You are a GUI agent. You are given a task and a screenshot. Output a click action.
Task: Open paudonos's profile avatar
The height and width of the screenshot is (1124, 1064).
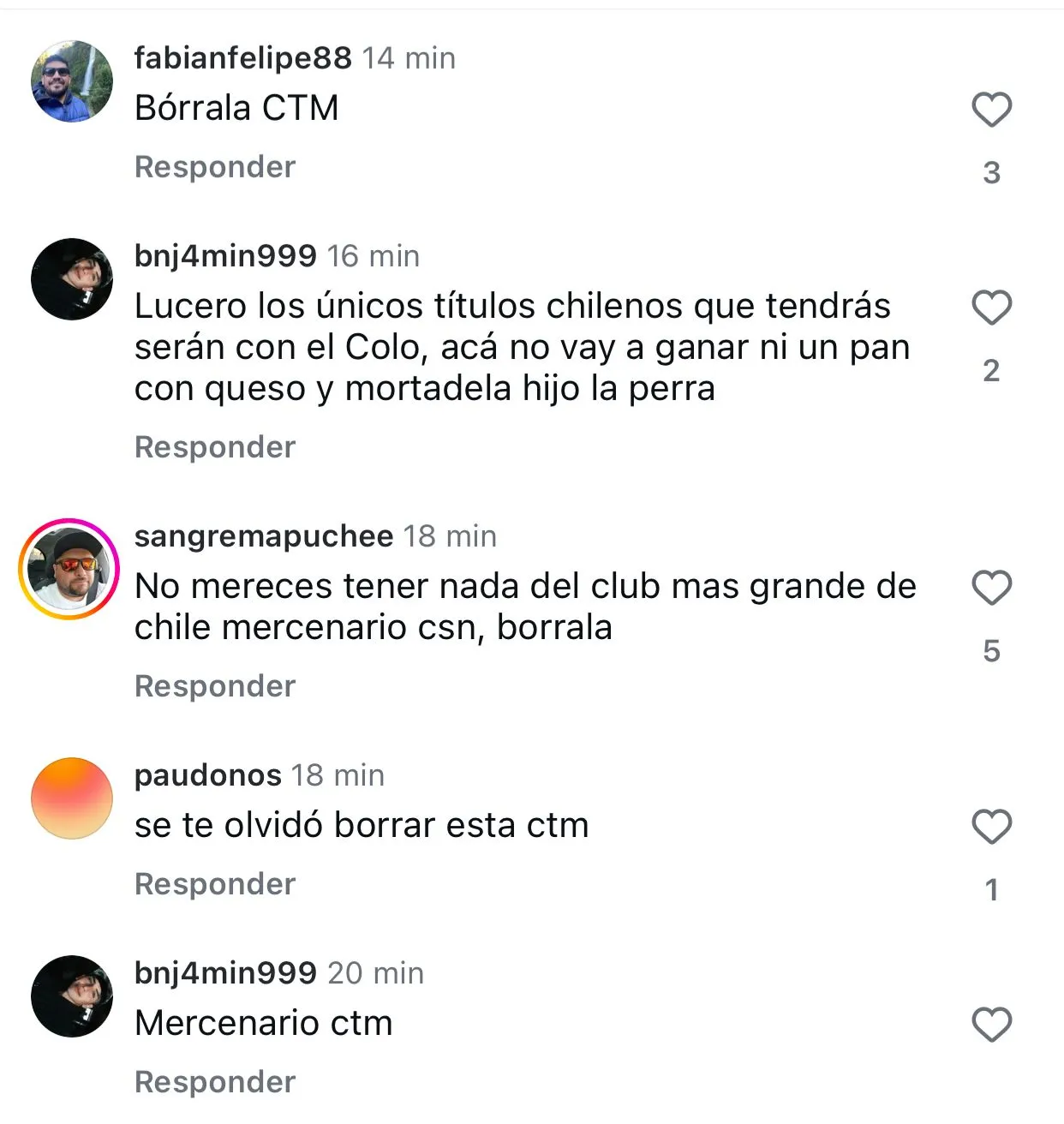pyautogui.click(x=72, y=798)
